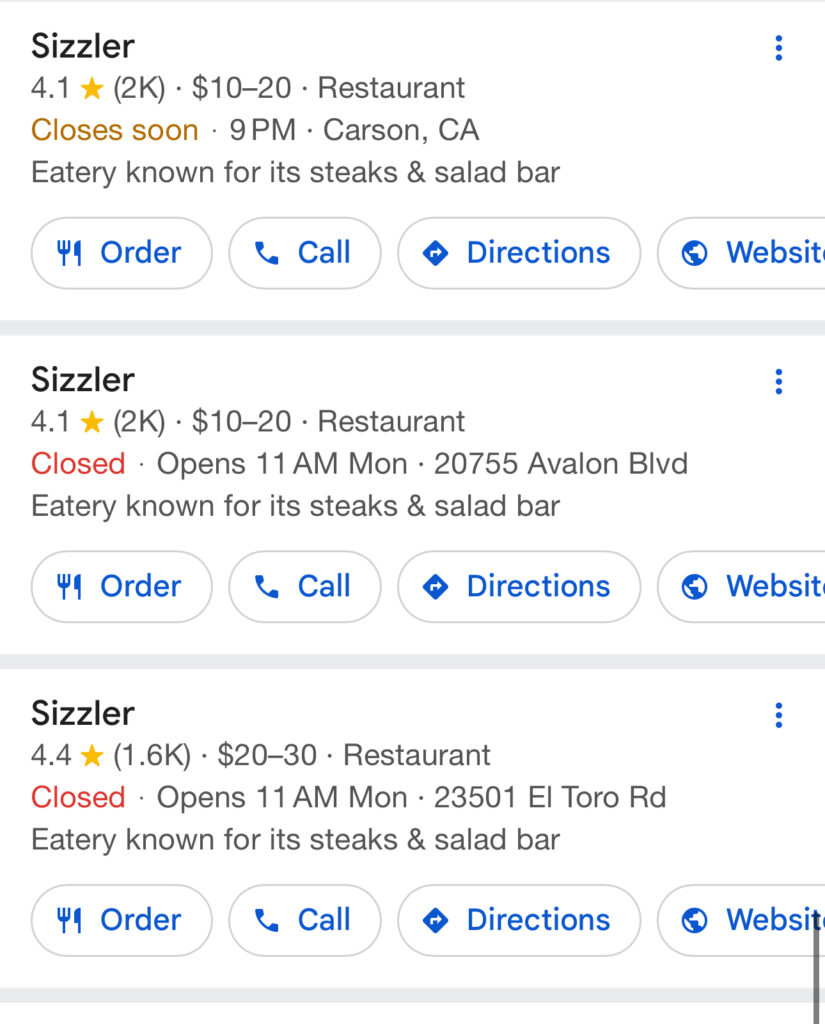Viewport: 825px width, 1024px height.
Task: Order from the 23501 El Toro Rd Sizzler
Action: coord(121,920)
